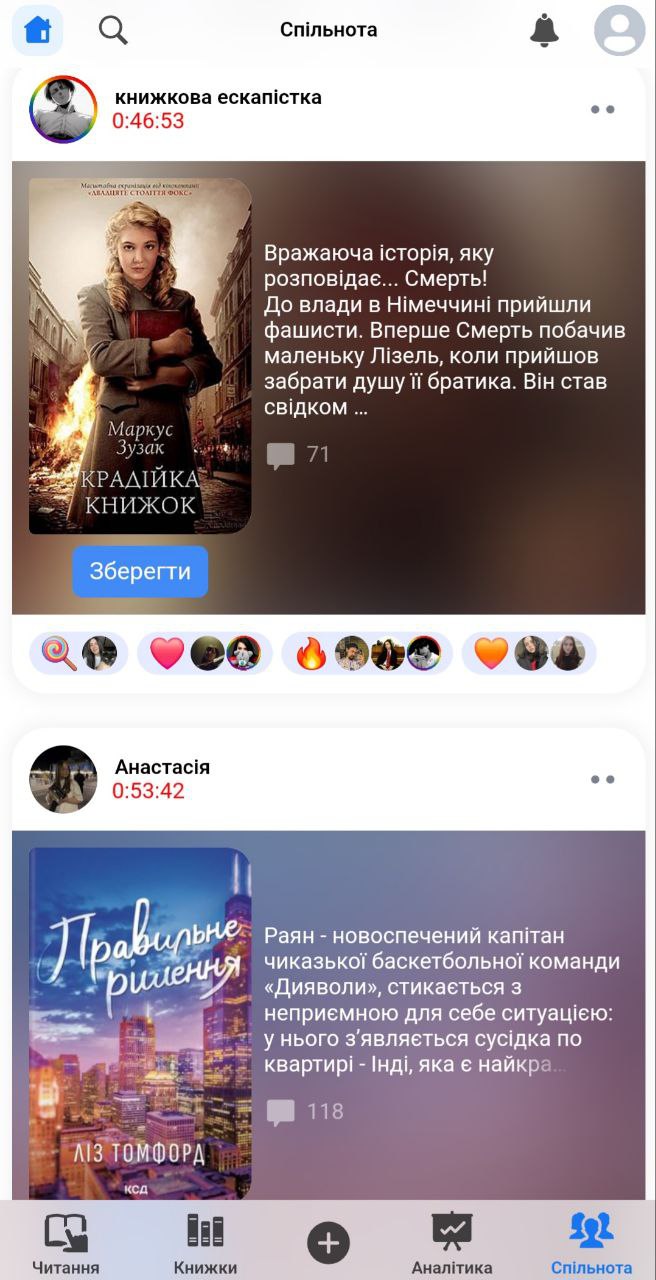Open the Крадійка книжок book cover
656x1280 pixels.
coord(140,356)
